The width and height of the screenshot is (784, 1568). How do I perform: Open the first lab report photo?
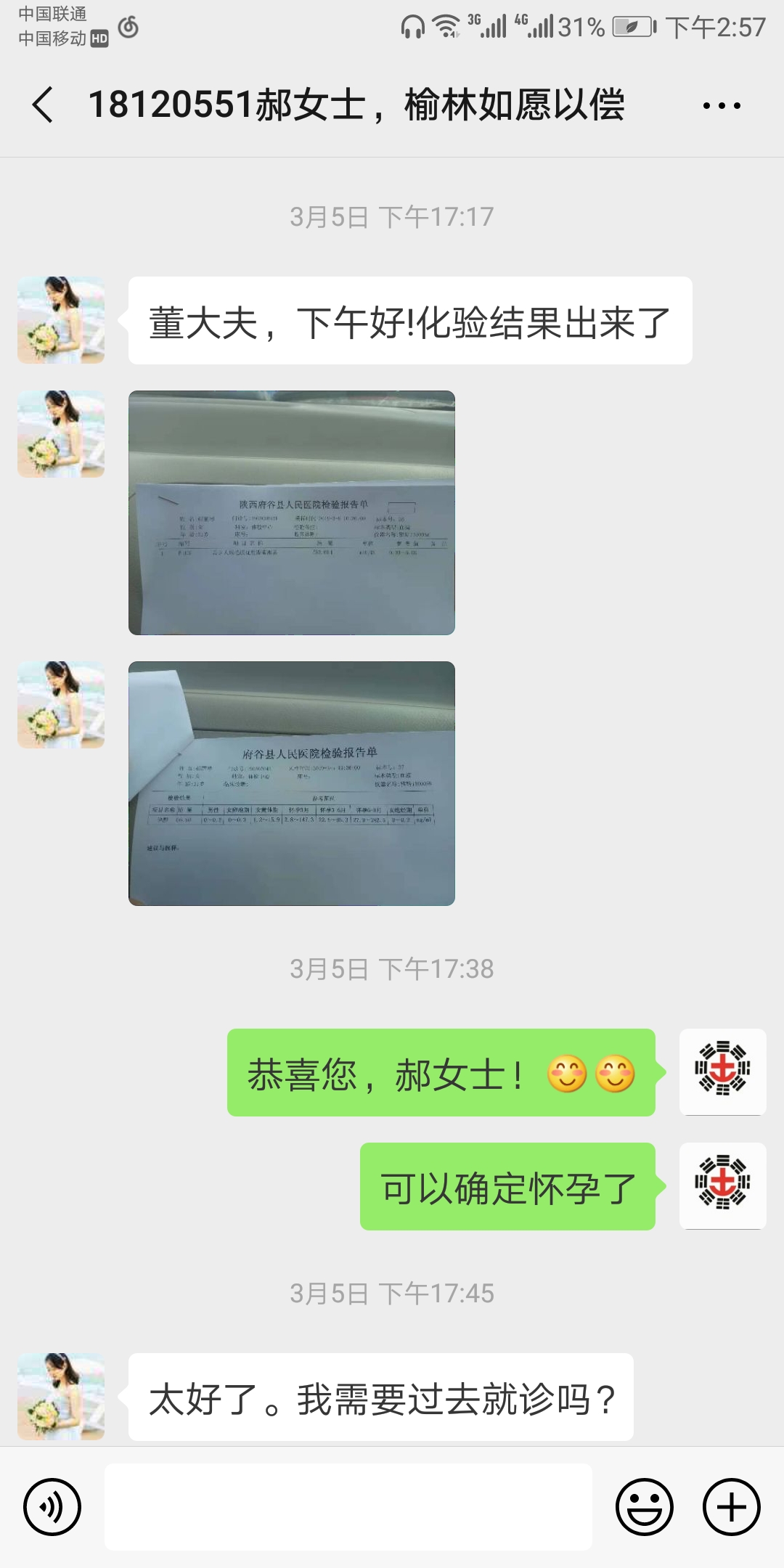pyautogui.click(x=292, y=513)
